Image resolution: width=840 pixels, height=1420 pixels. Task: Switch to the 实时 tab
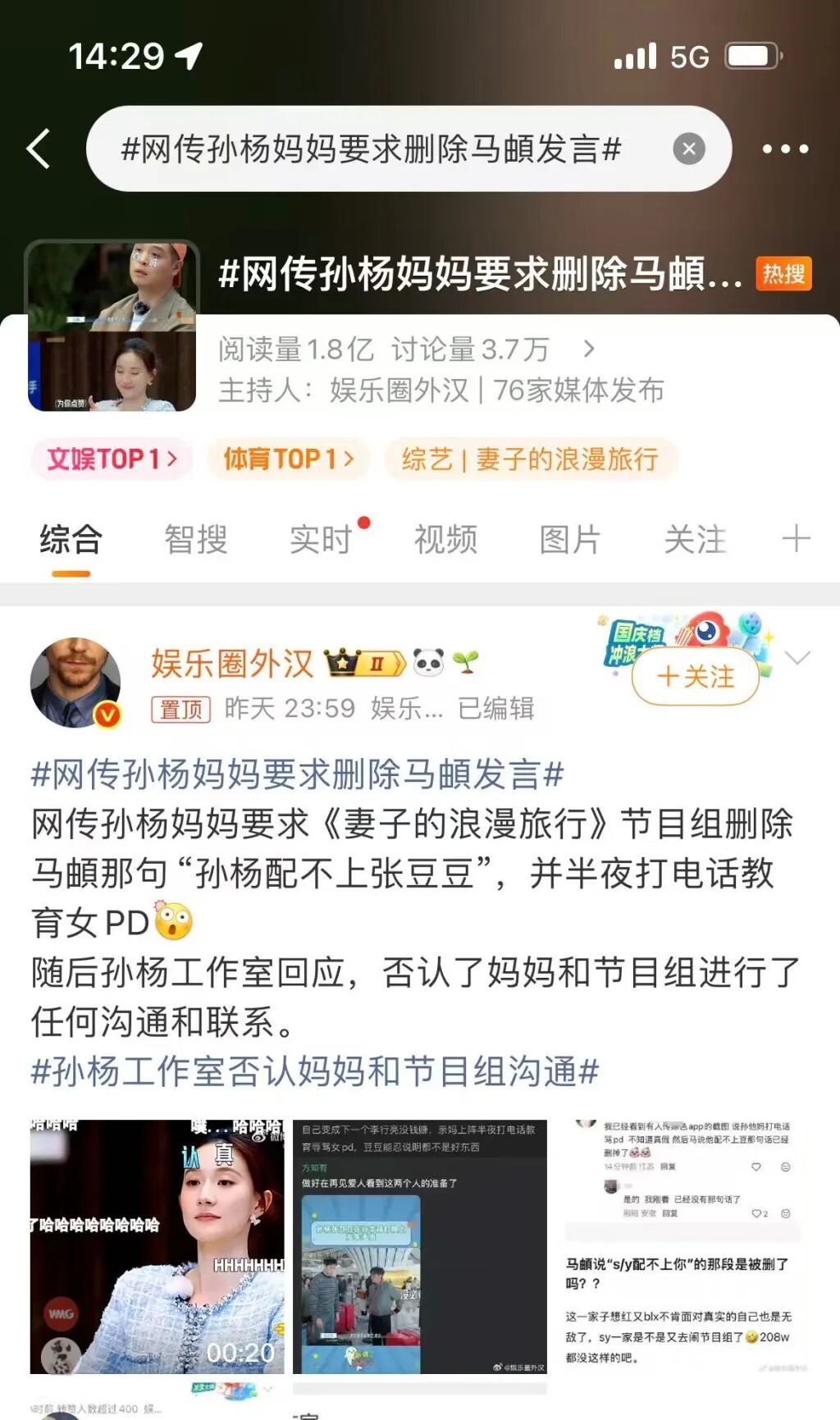[321, 540]
